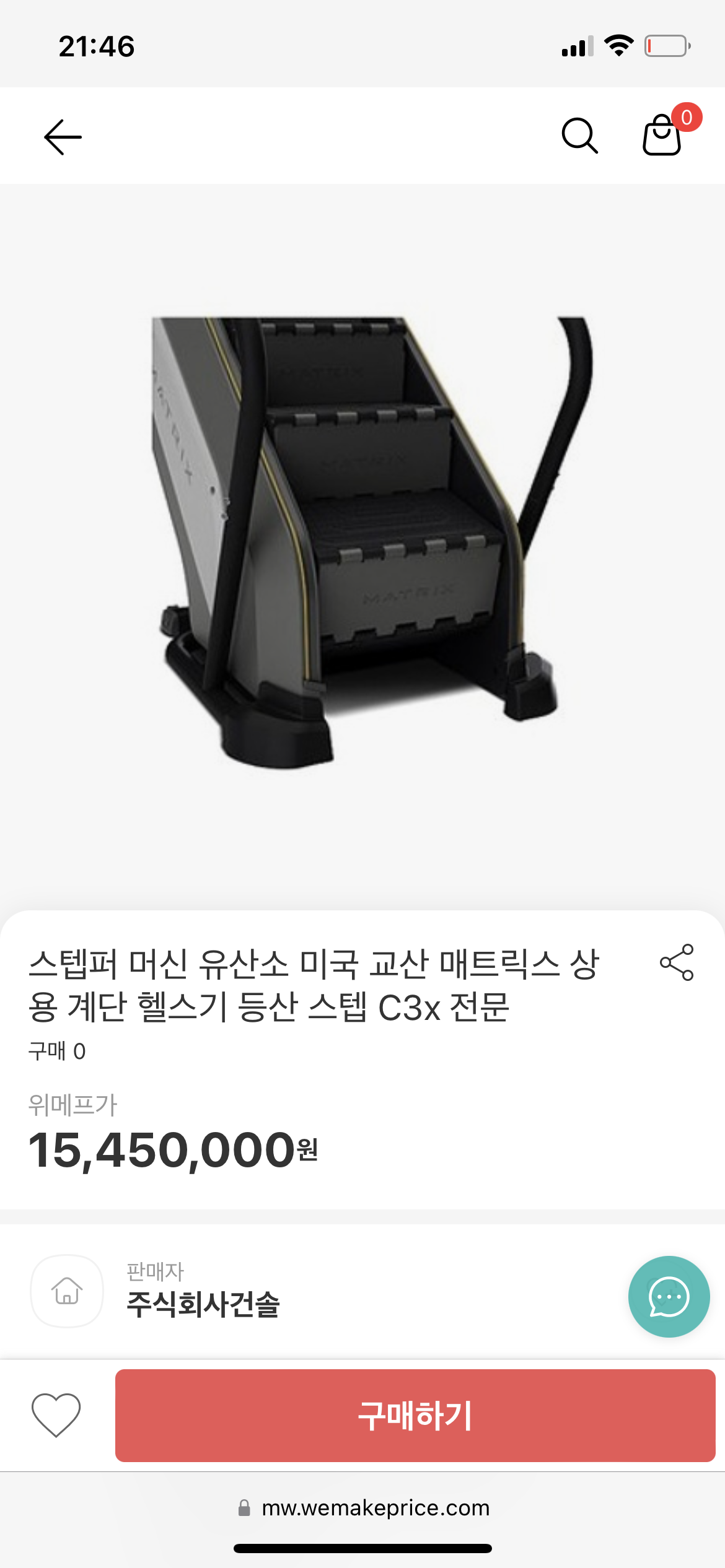Viewport: 725px width, 1568px height.
Task: Open the chat inquiry bubble
Action: pos(669,1296)
